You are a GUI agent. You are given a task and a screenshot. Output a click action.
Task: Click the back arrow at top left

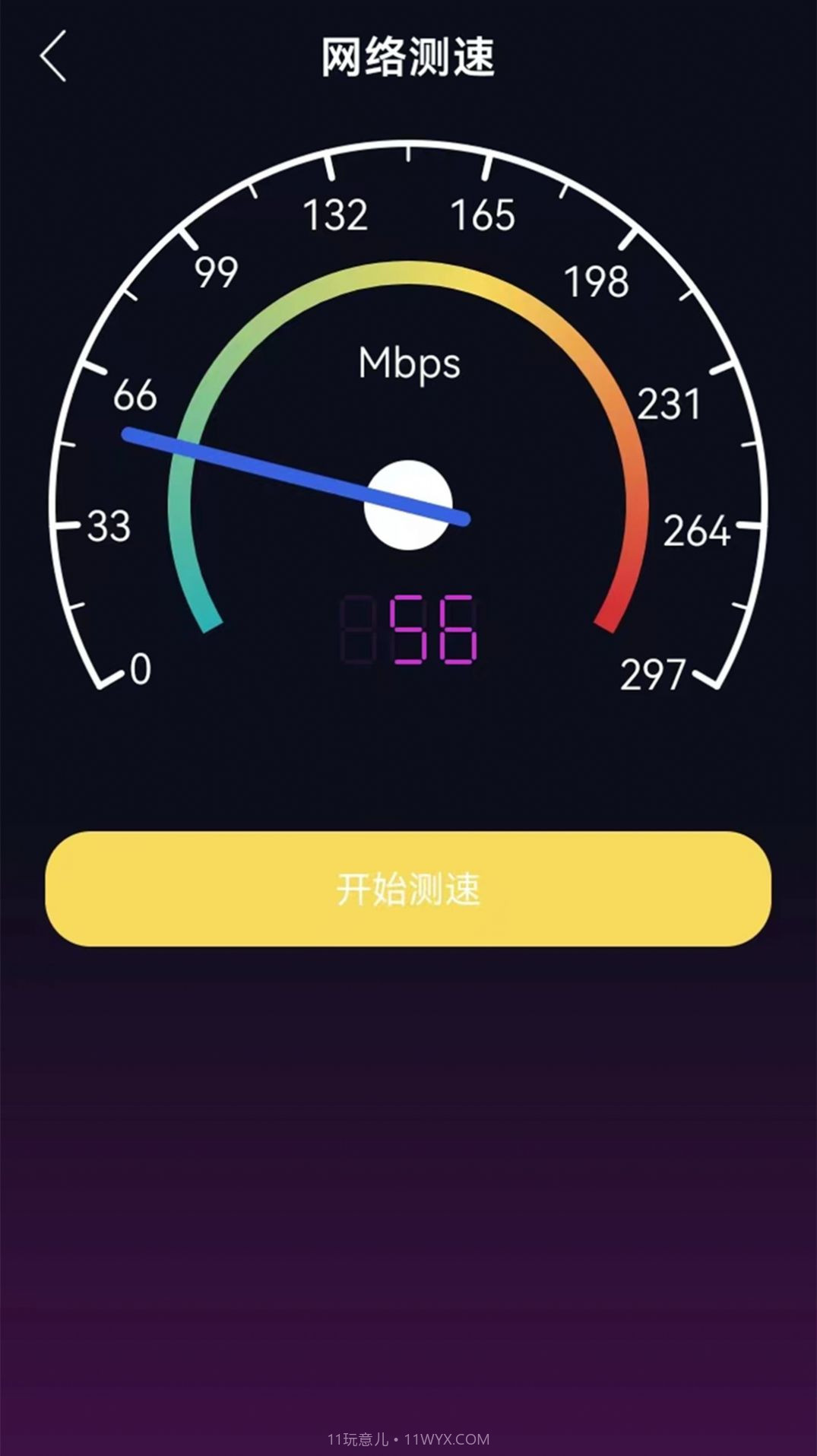51,56
